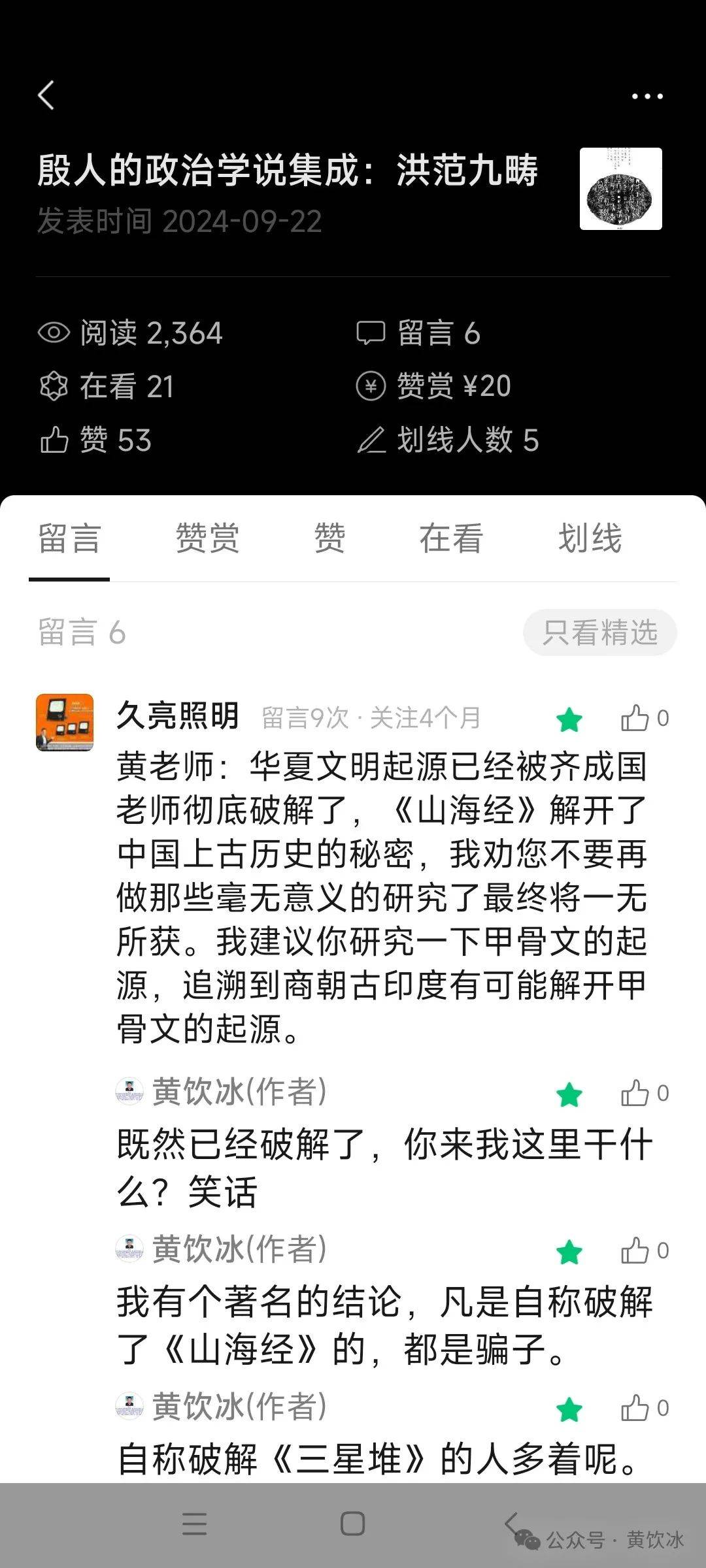This screenshot has height=1568, width=706.
Task: Open the article cover thumbnail
Action: tap(620, 189)
